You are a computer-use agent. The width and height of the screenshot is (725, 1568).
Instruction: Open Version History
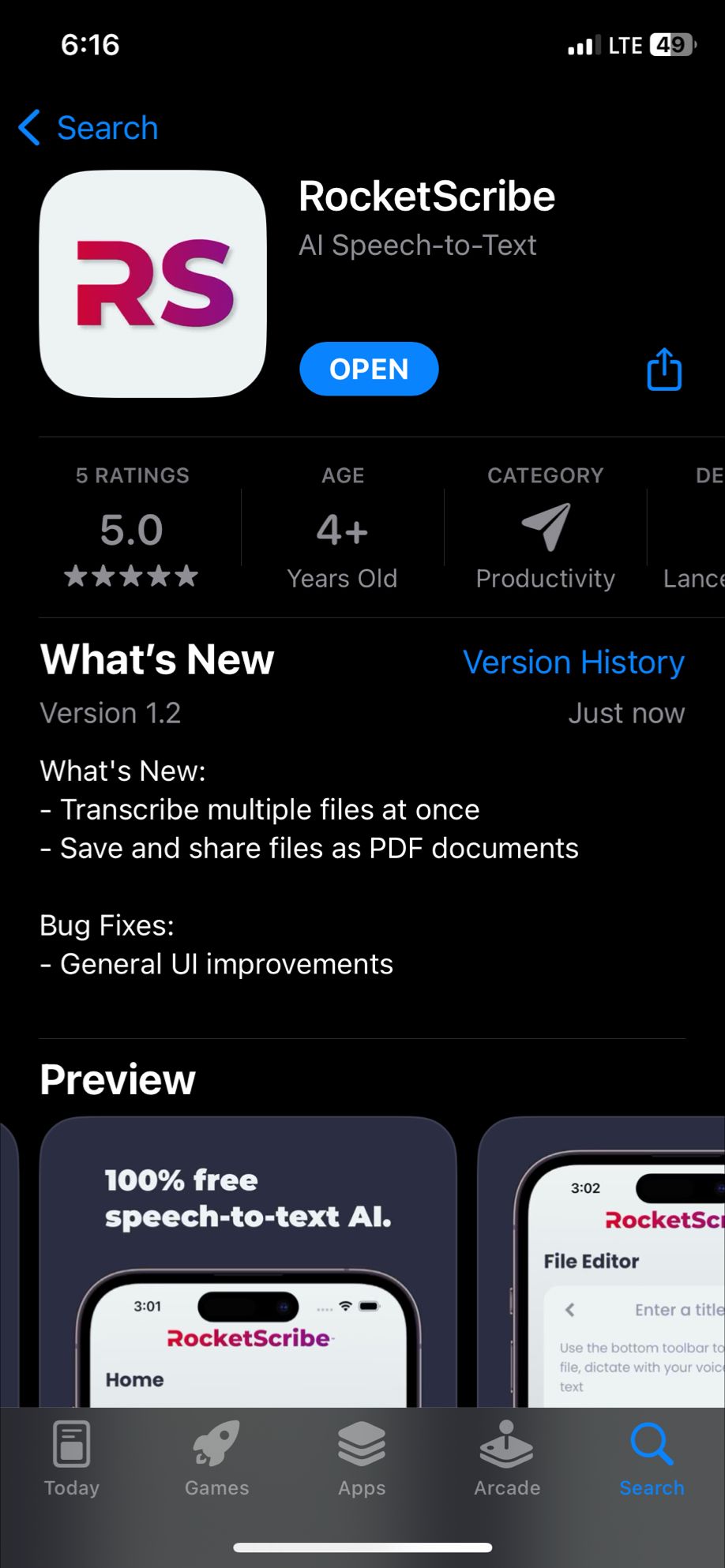point(573,662)
